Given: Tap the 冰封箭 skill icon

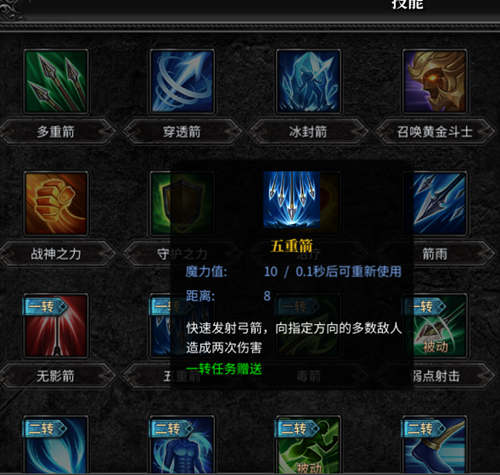Looking at the screenshot, I should point(308,82).
